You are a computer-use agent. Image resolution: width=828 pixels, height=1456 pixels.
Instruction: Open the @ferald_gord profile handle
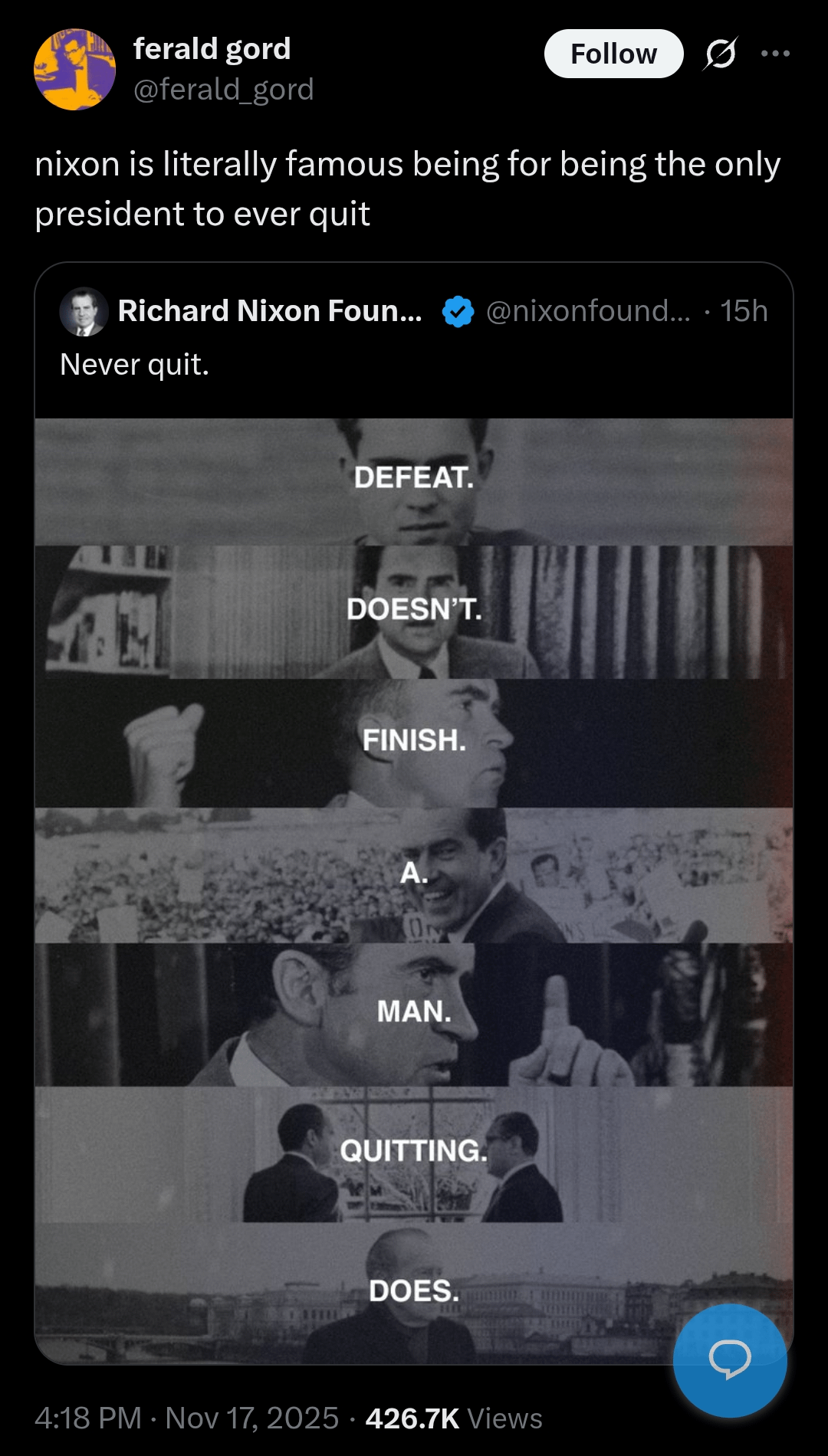pyautogui.click(x=223, y=90)
